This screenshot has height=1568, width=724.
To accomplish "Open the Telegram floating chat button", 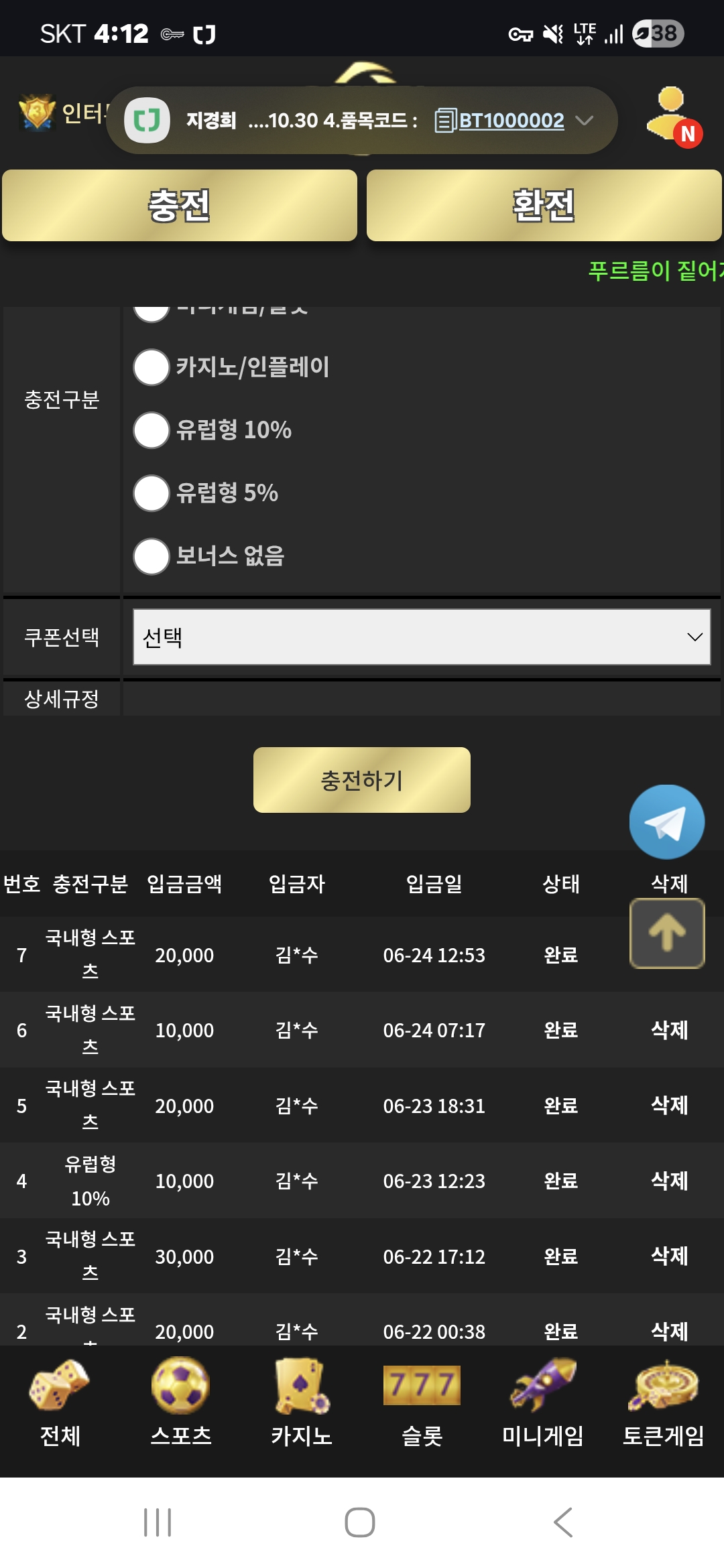I will pyautogui.click(x=667, y=822).
